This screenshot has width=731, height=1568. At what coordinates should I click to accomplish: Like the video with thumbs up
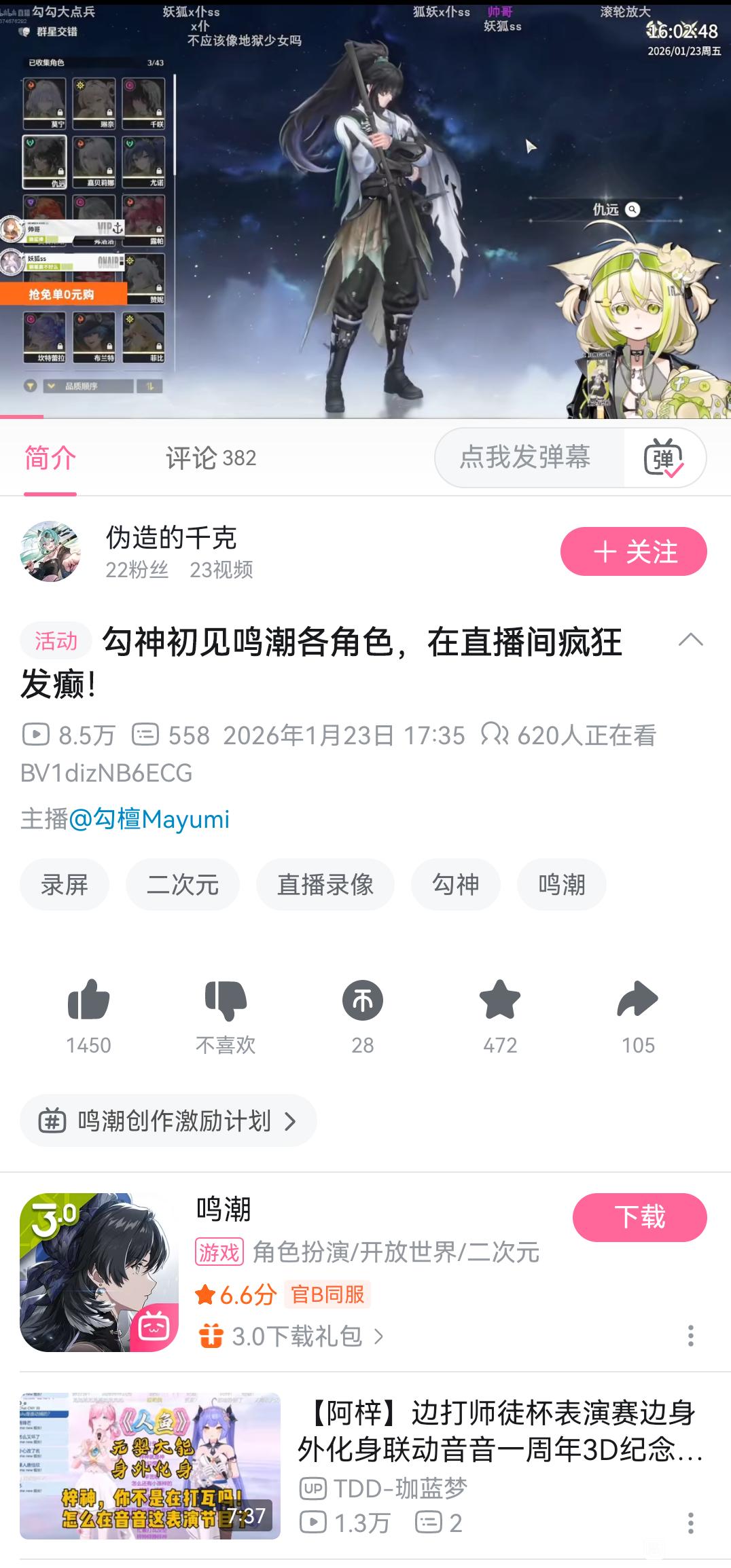coord(88,1001)
